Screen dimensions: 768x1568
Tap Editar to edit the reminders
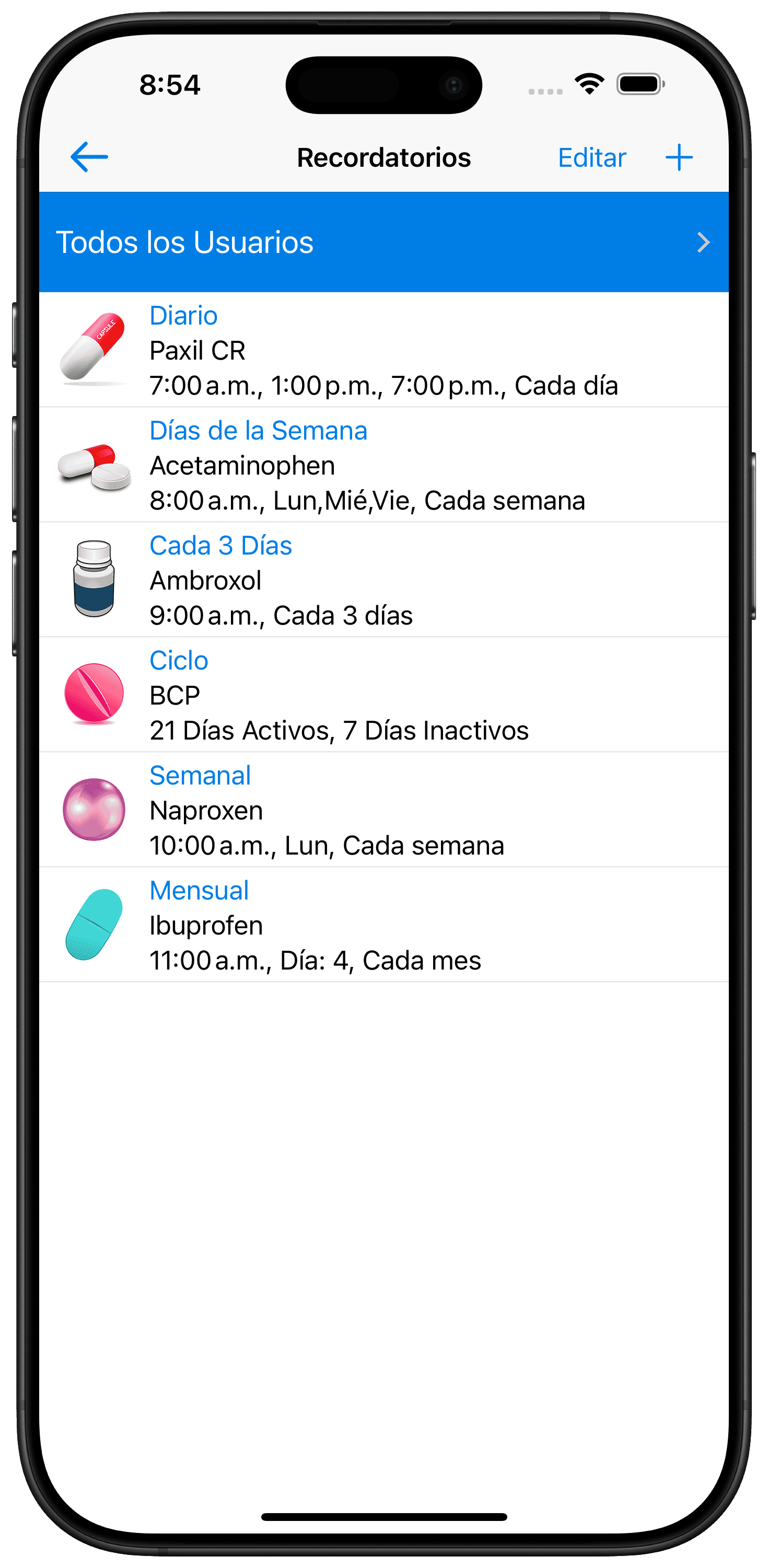tap(591, 158)
